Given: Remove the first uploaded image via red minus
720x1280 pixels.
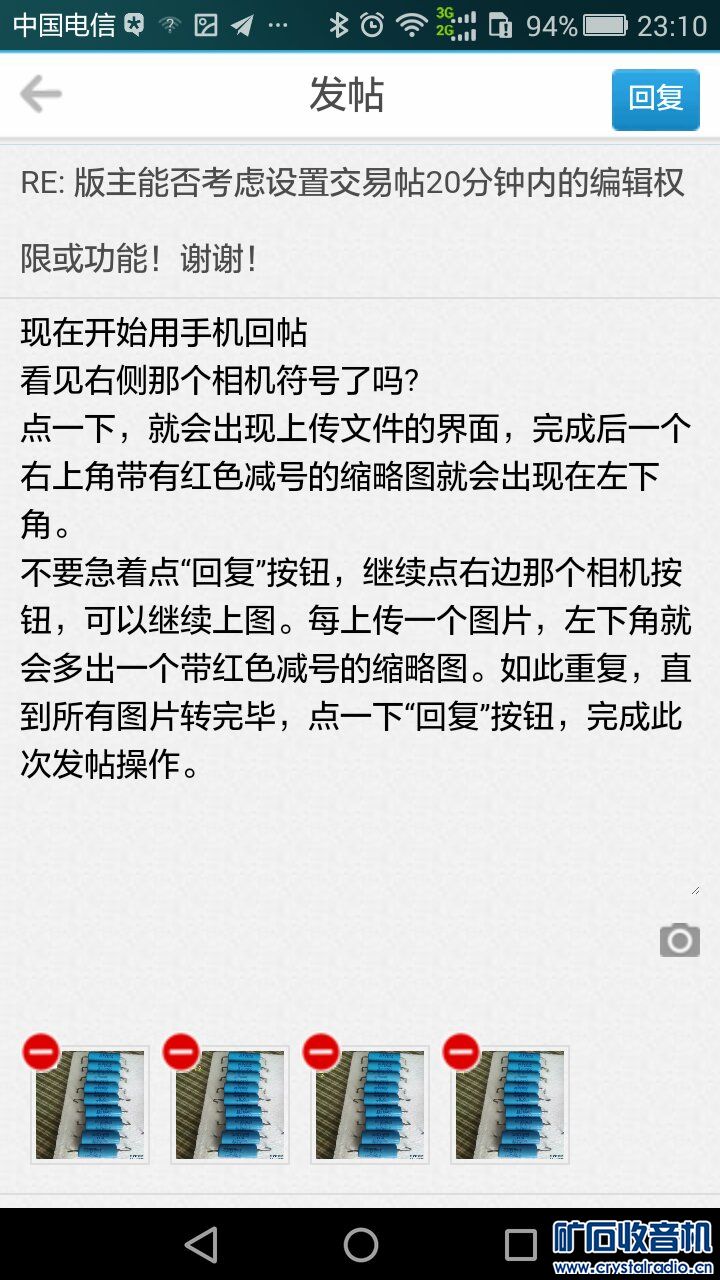Looking at the screenshot, I should click(x=41, y=1053).
